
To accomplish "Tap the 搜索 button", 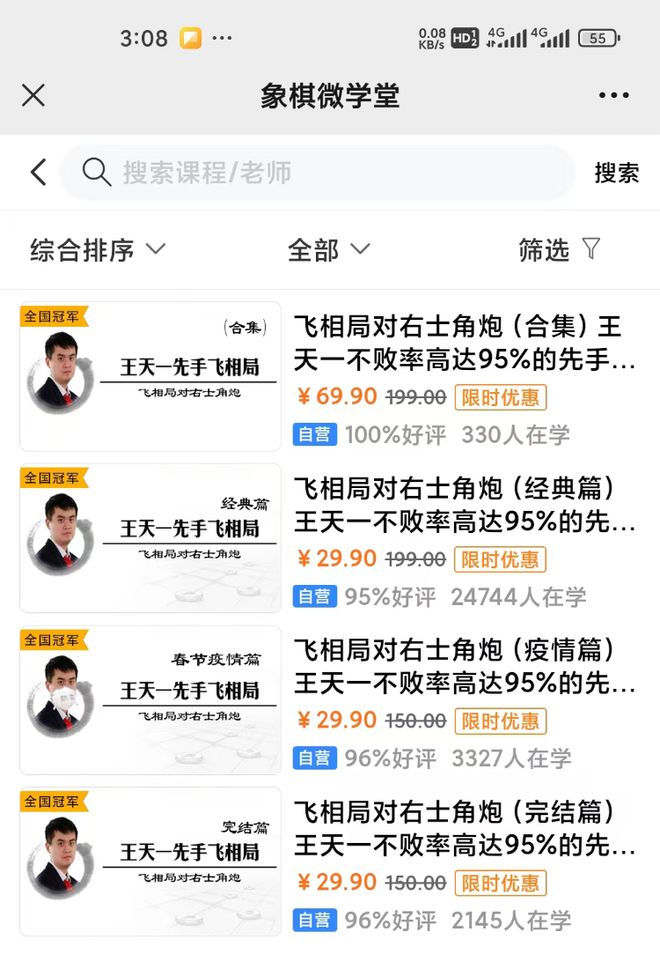I will point(616,173).
